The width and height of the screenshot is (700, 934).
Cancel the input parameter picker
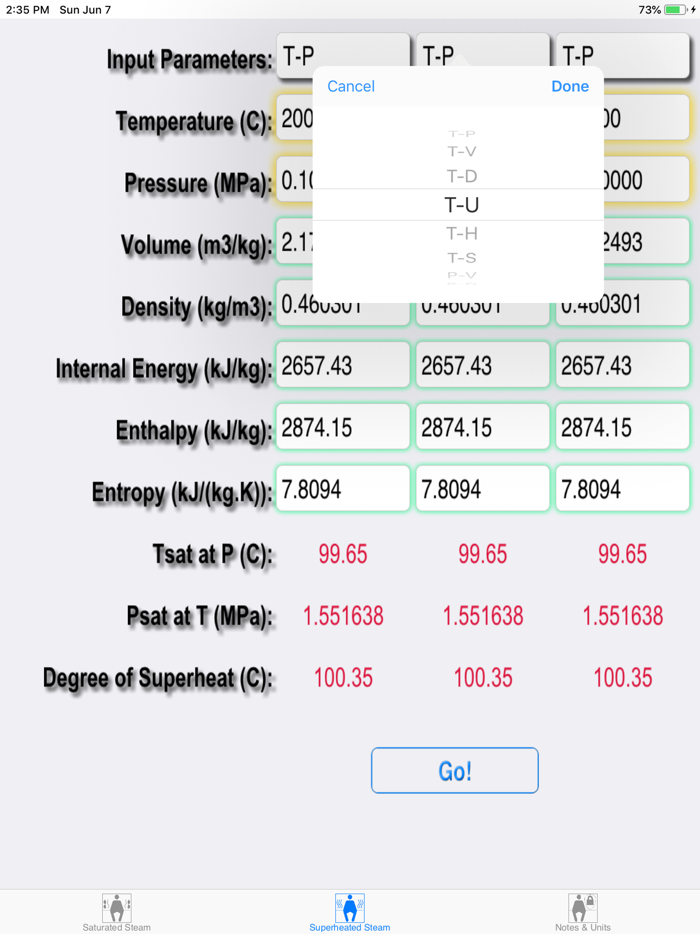pyautogui.click(x=351, y=86)
